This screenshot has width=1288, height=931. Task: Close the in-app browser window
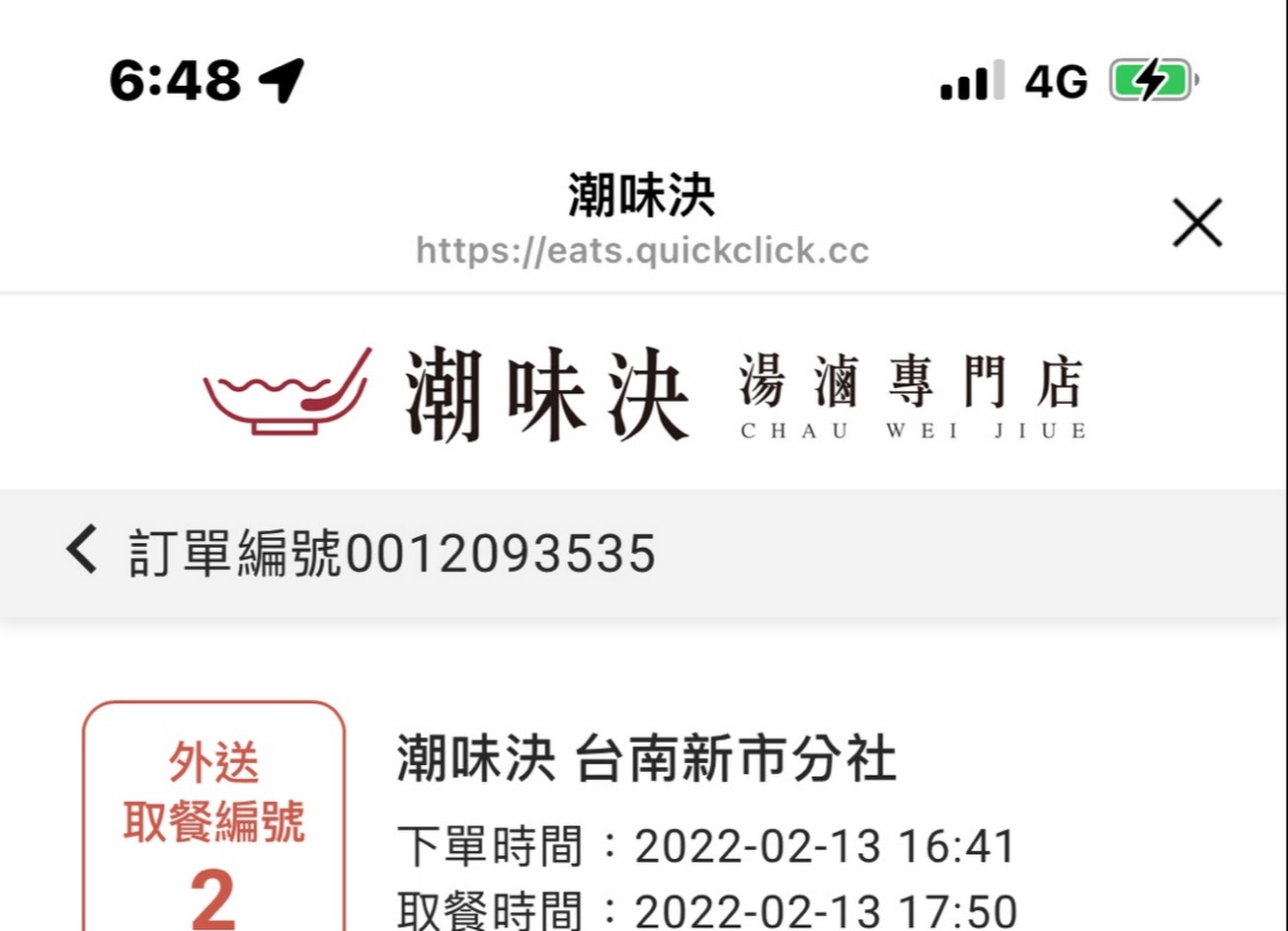point(1197,223)
